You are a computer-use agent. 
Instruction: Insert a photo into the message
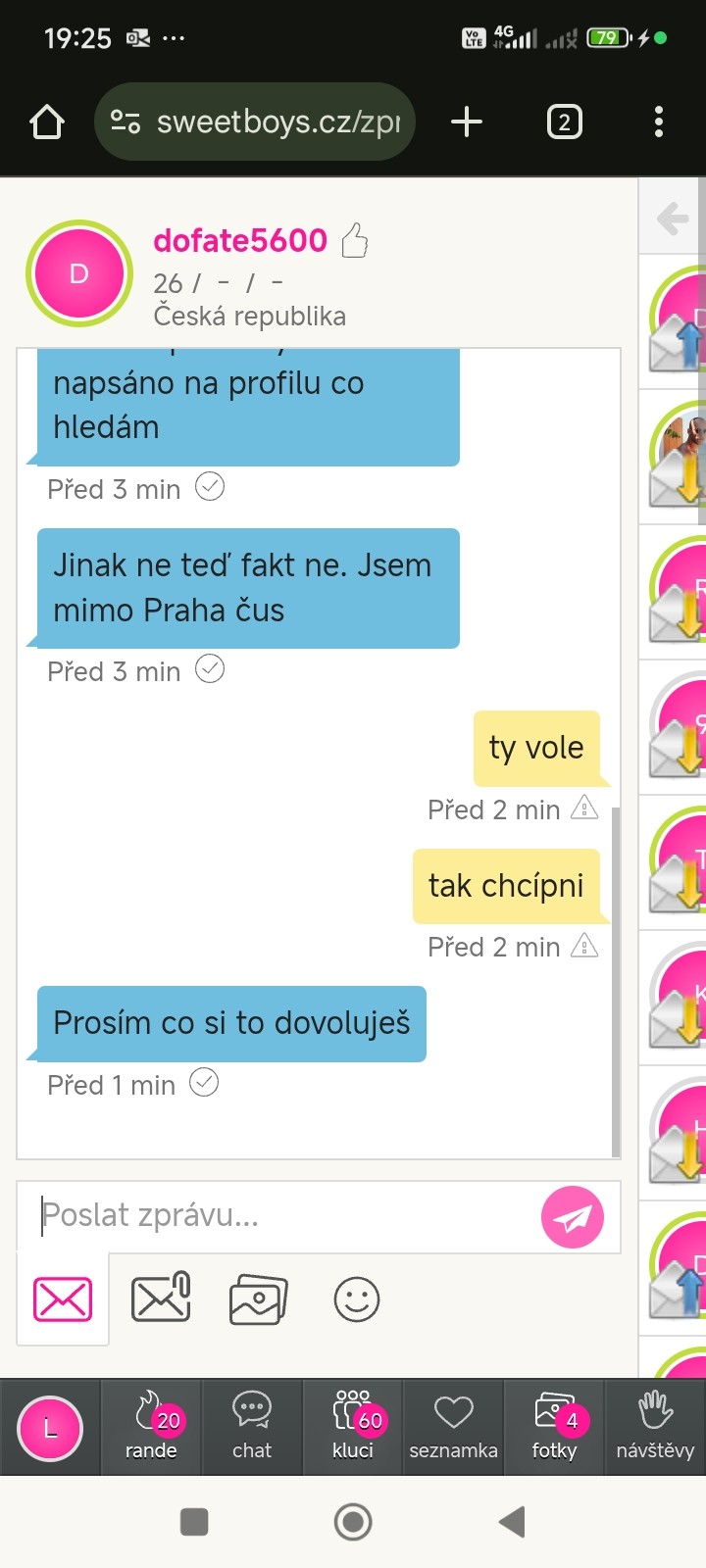click(258, 1299)
